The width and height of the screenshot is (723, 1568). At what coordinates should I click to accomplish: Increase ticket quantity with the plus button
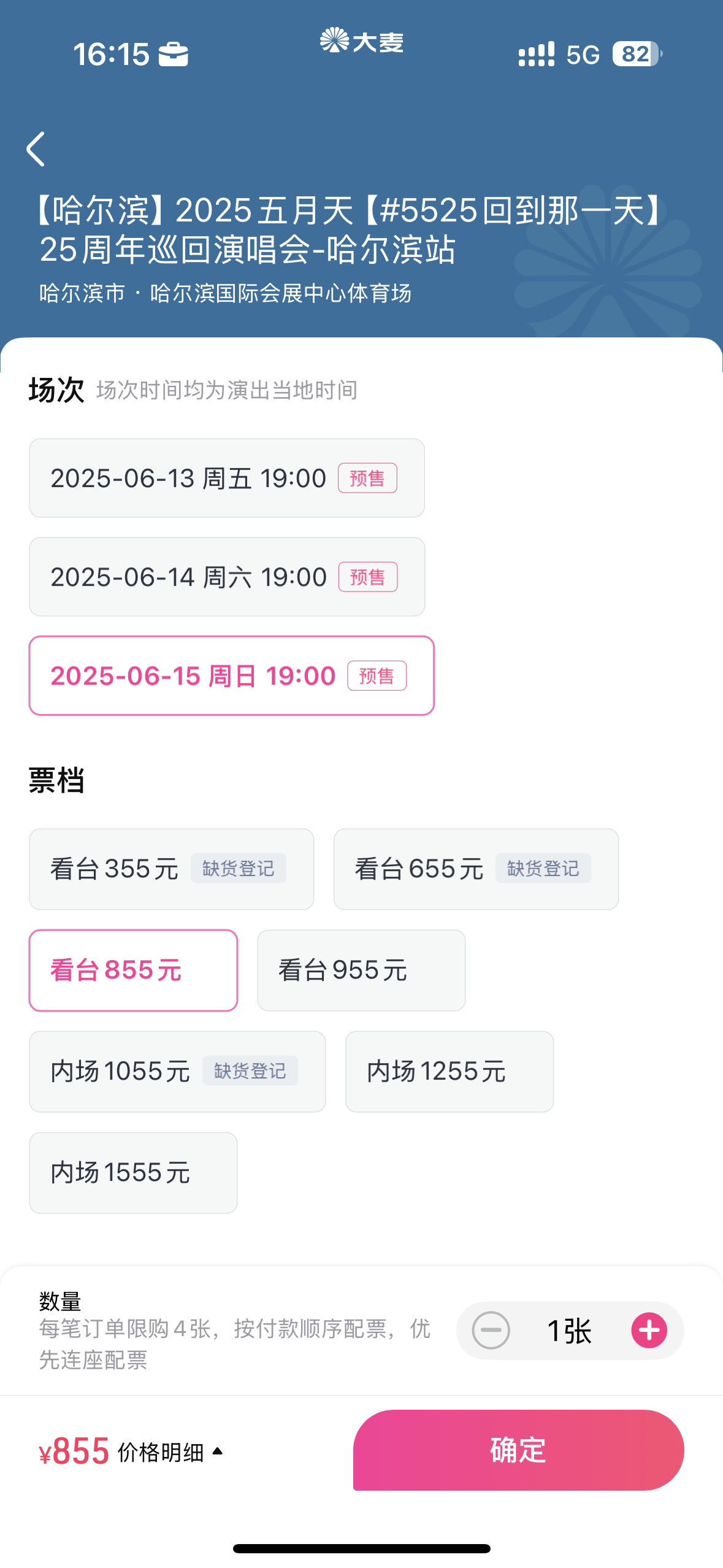649,1331
